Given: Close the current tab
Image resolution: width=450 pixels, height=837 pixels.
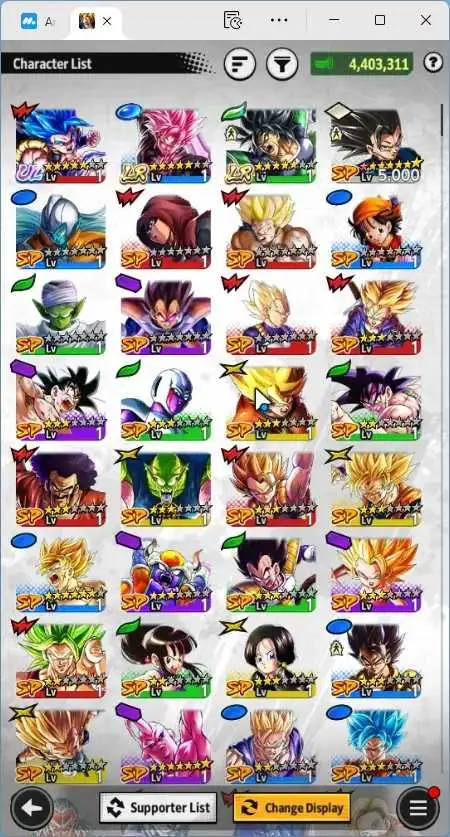Looking at the screenshot, I should pos(107,21).
